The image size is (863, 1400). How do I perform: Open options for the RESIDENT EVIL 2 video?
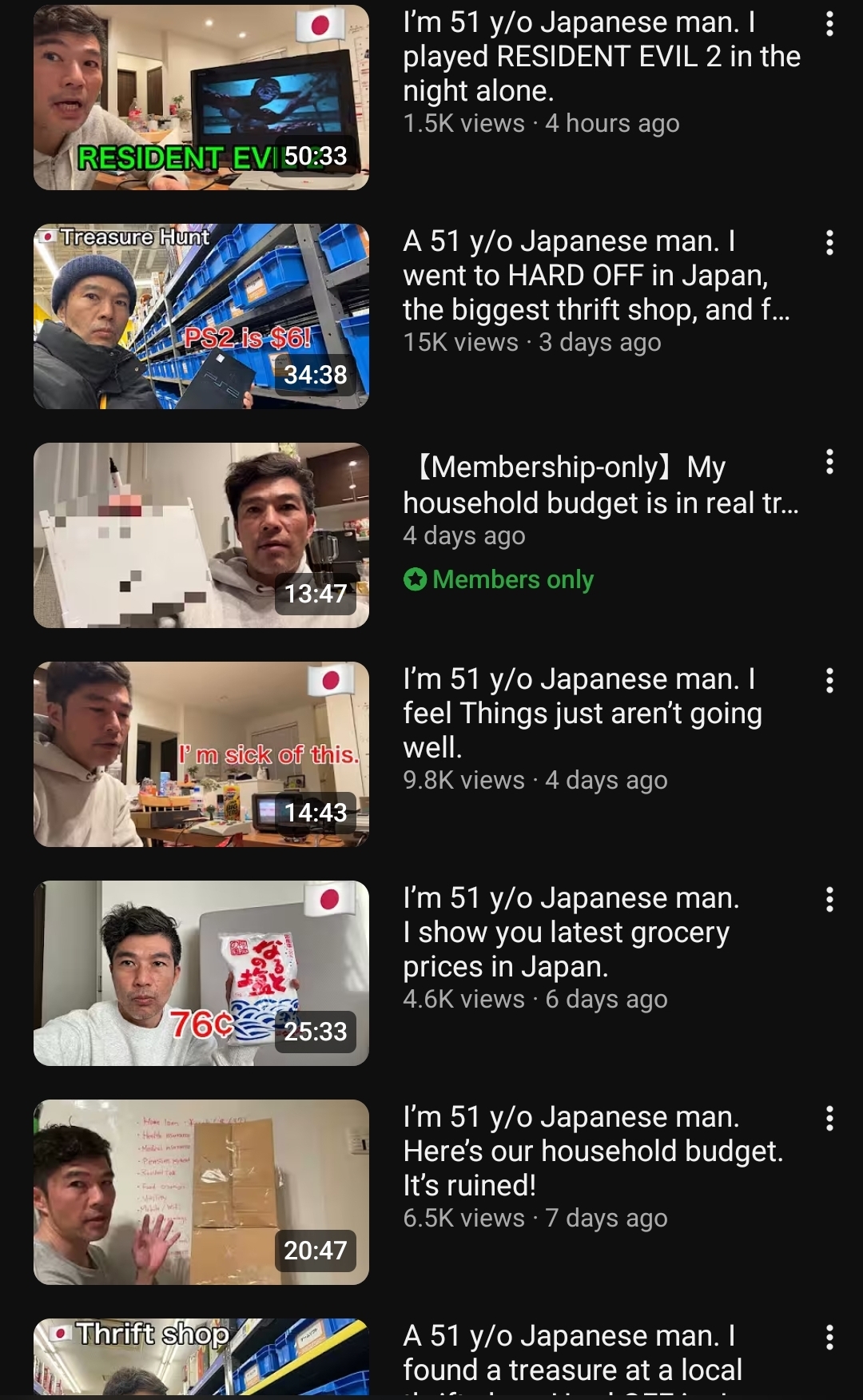(x=829, y=24)
